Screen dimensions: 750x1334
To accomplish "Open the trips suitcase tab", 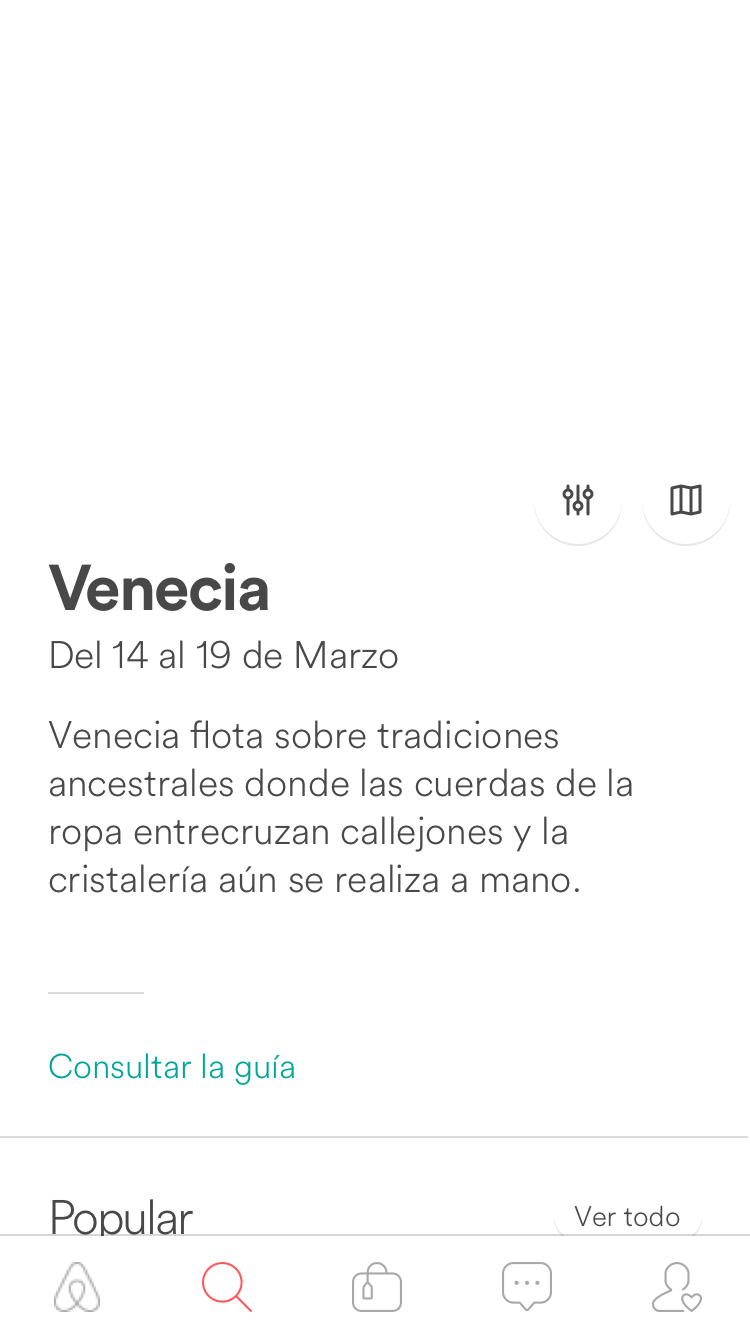I will [x=376, y=1286].
